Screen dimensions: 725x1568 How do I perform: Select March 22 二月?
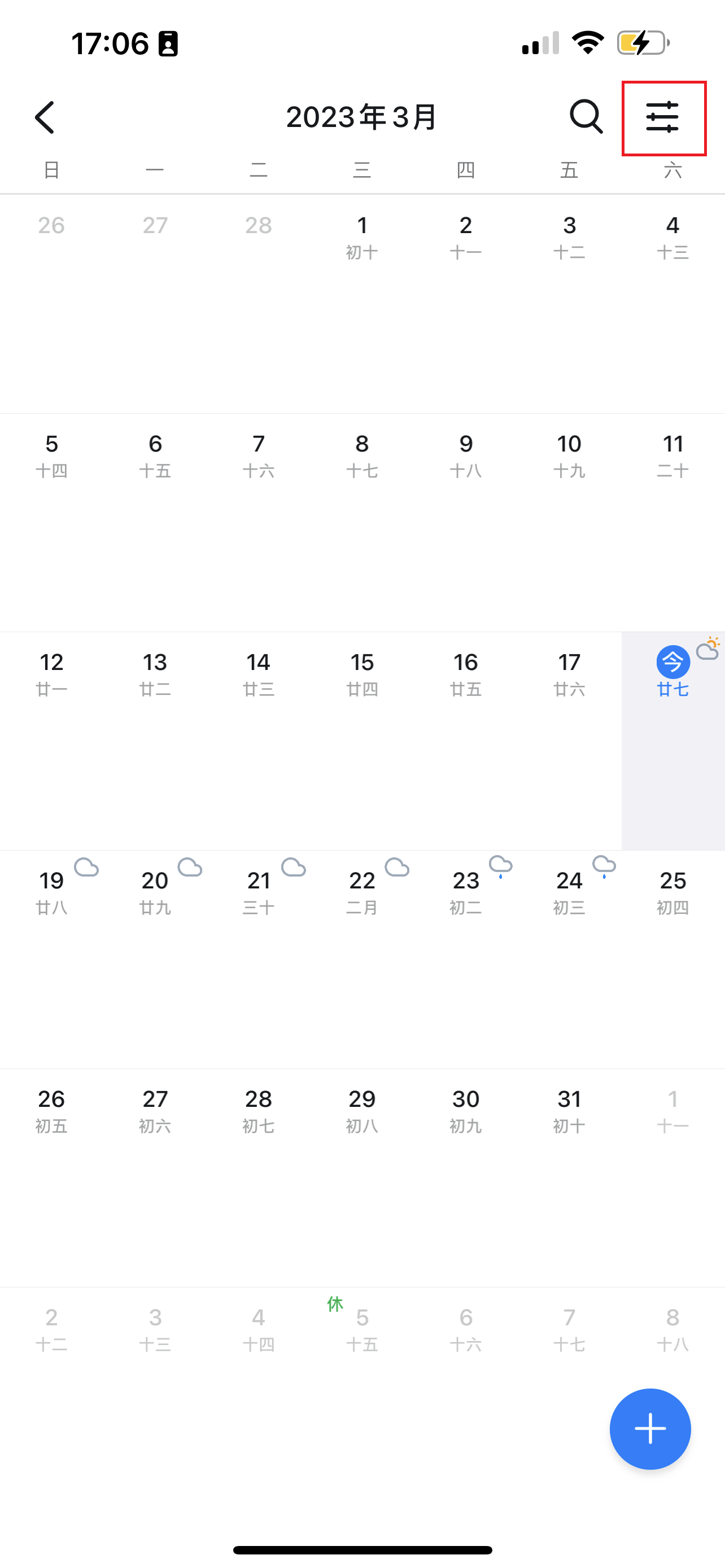[x=362, y=892]
